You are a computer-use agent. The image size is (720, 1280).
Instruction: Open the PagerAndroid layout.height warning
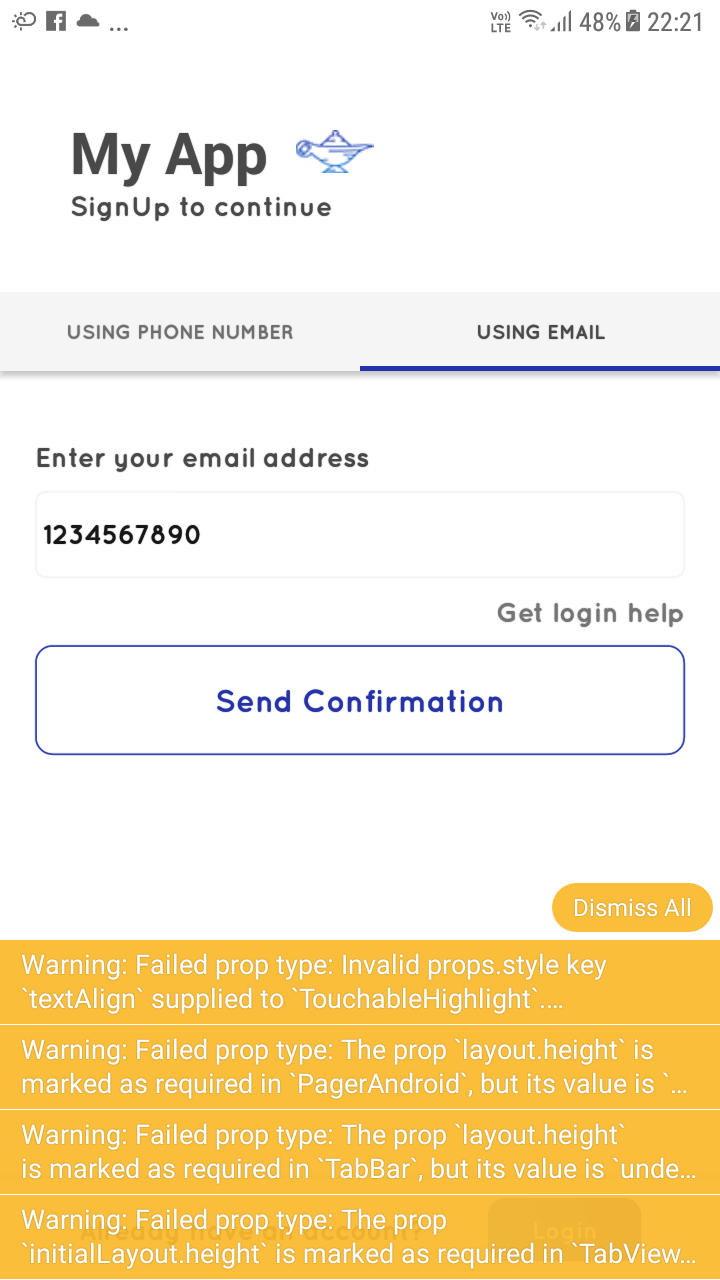coord(360,1067)
